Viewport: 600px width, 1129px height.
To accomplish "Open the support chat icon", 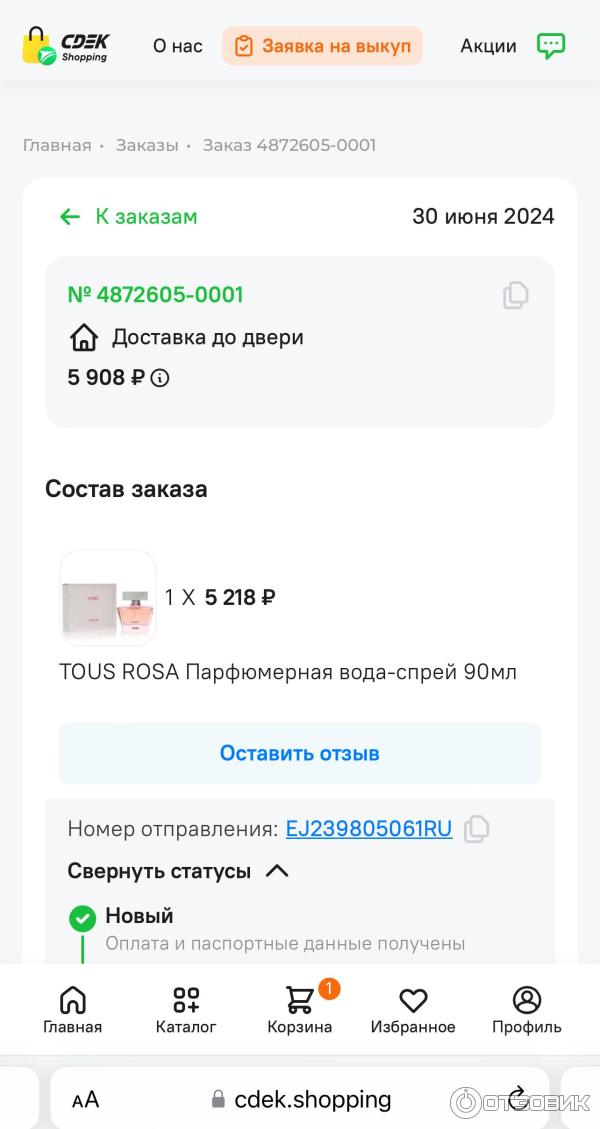I will click(x=550, y=46).
